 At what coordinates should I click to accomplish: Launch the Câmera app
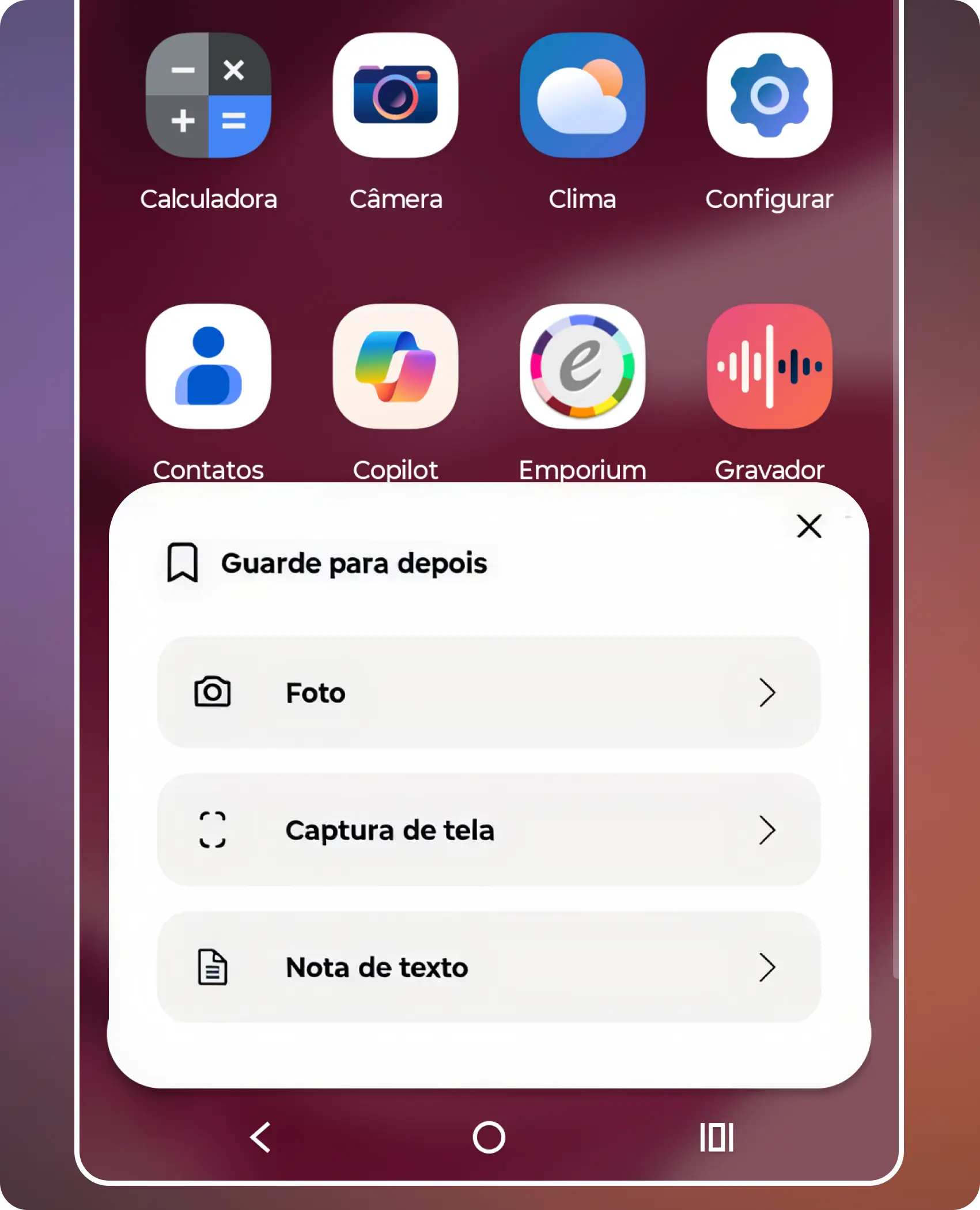(x=396, y=97)
